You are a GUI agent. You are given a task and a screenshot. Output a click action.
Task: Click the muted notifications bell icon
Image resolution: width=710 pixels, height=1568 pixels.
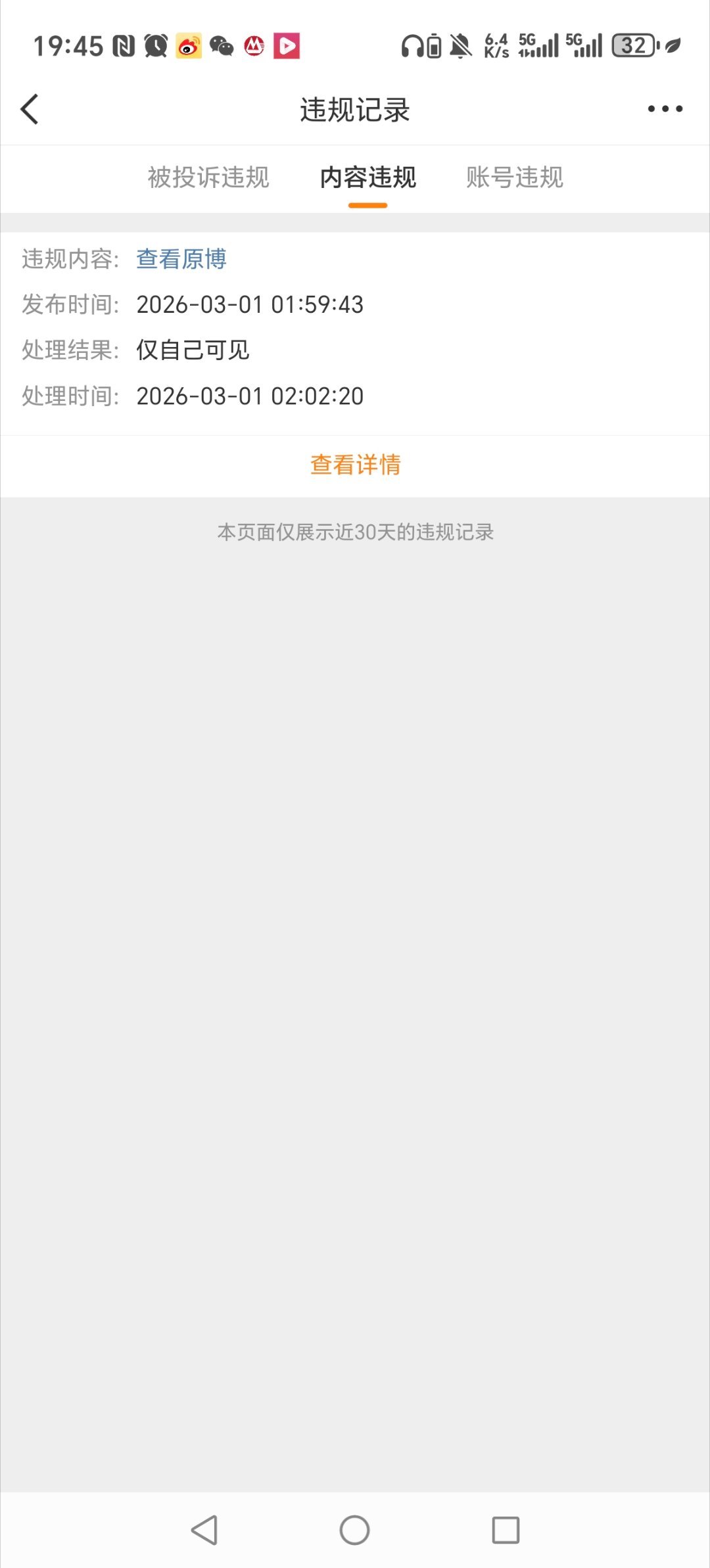pyautogui.click(x=460, y=46)
